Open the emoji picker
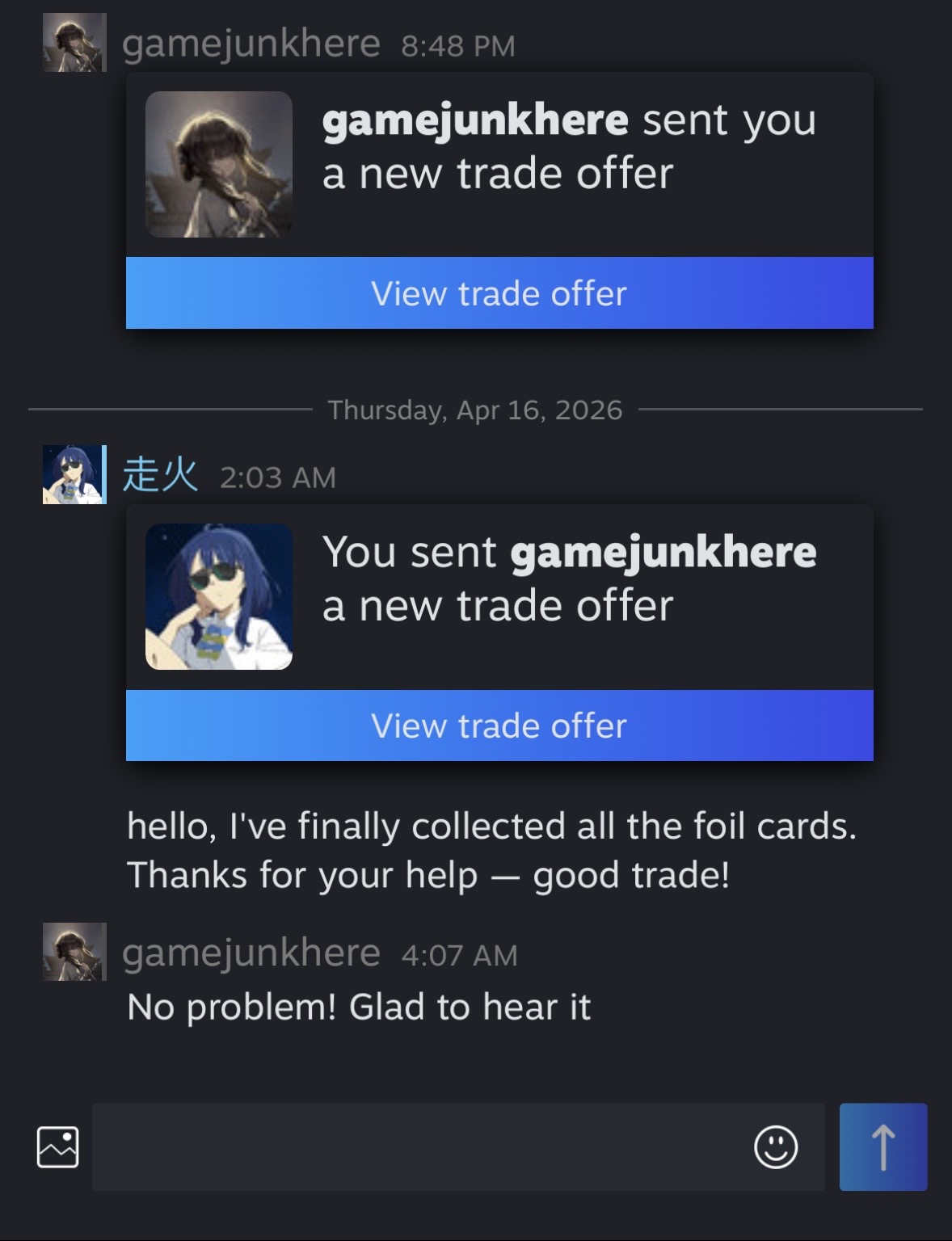The width and height of the screenshot is (952, 1241). 775,1146
